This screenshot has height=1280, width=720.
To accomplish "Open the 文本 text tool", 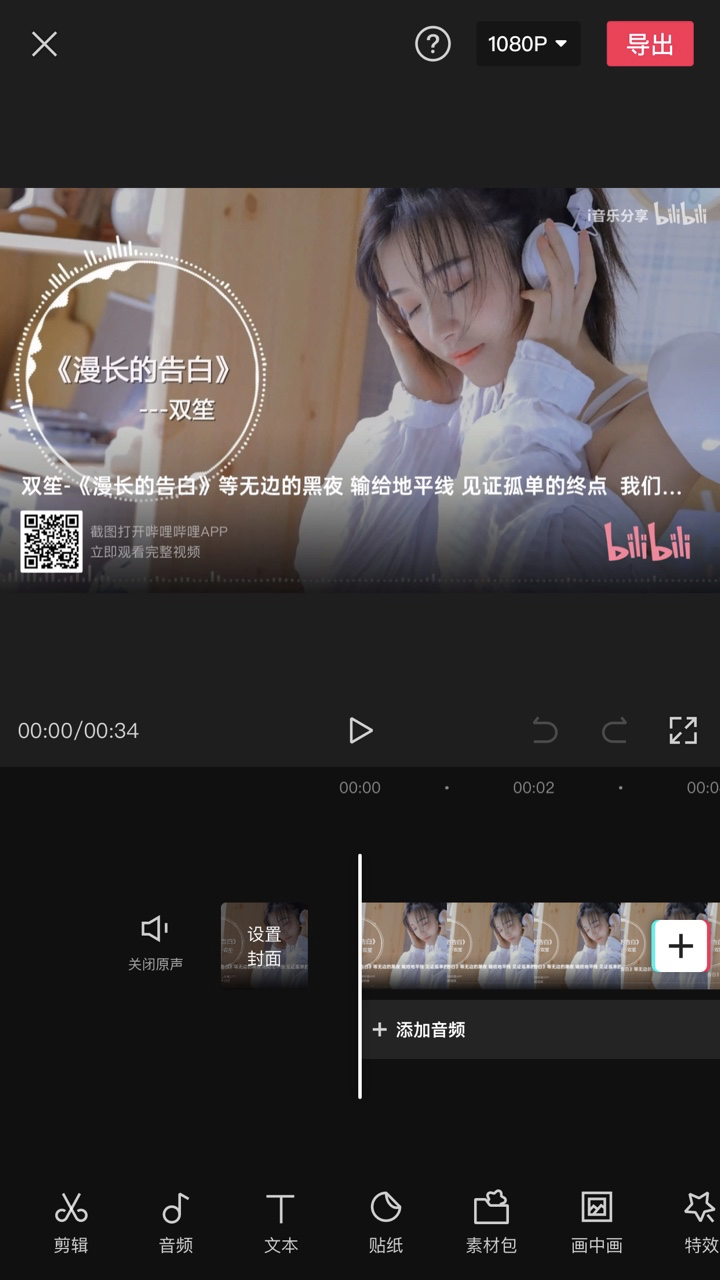I will point(281,1222).
